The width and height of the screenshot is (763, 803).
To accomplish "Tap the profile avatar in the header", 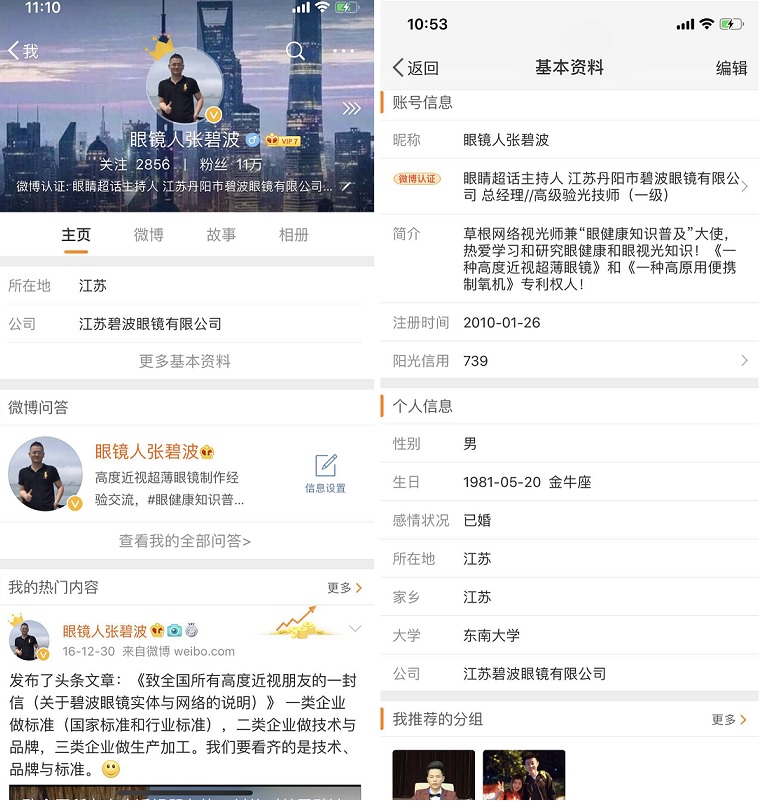I will click(186, 86).
